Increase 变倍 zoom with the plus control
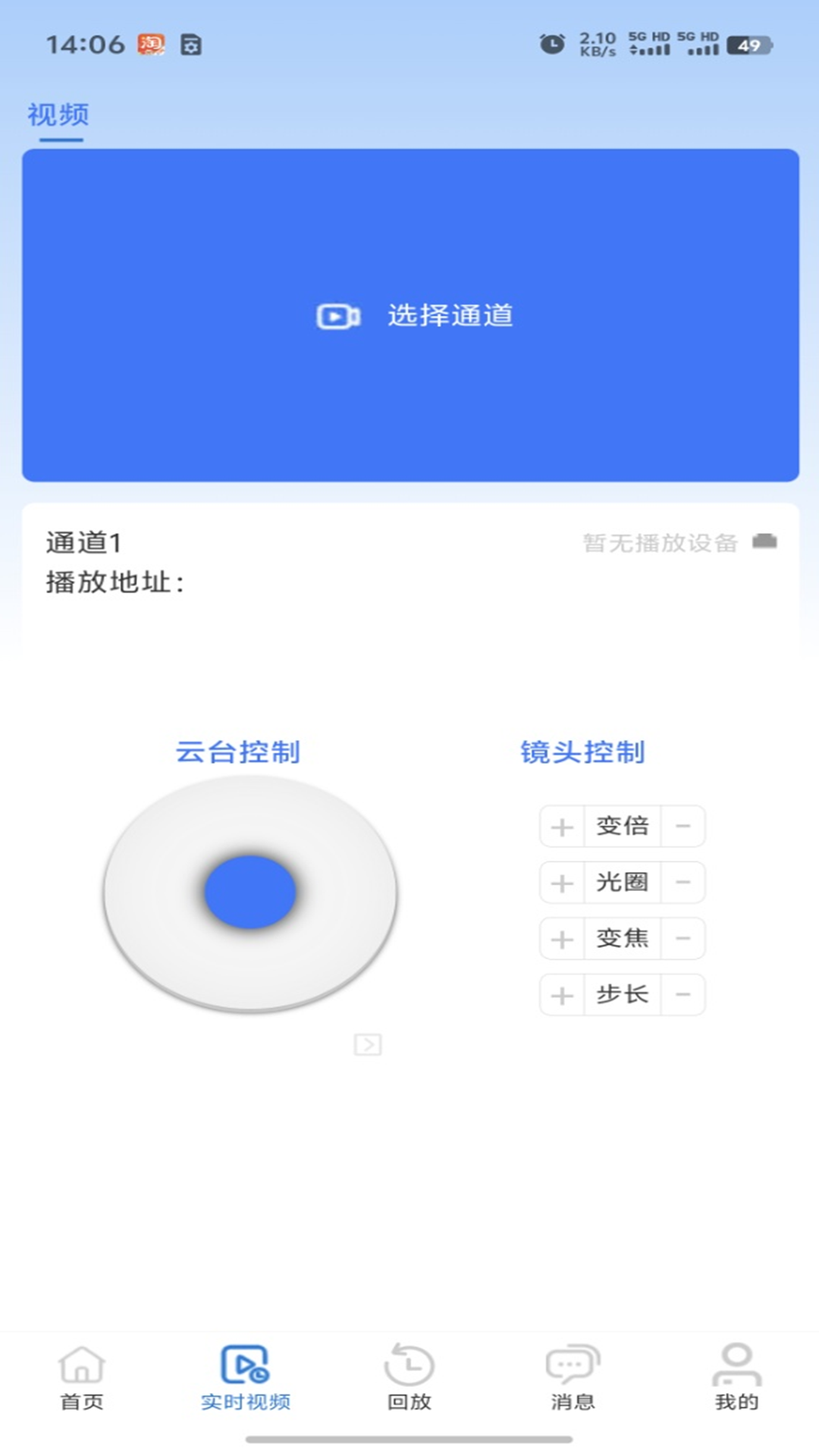 pyautogui.click(x=561, y=826)
